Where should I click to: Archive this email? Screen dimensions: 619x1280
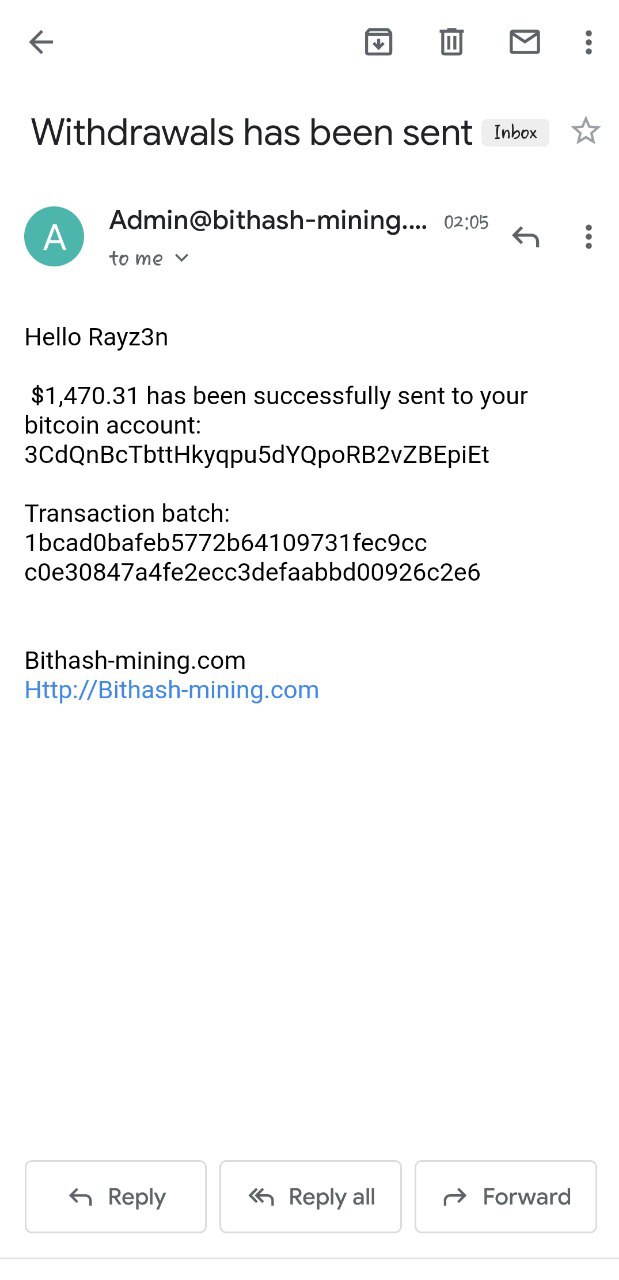(378, 42)
